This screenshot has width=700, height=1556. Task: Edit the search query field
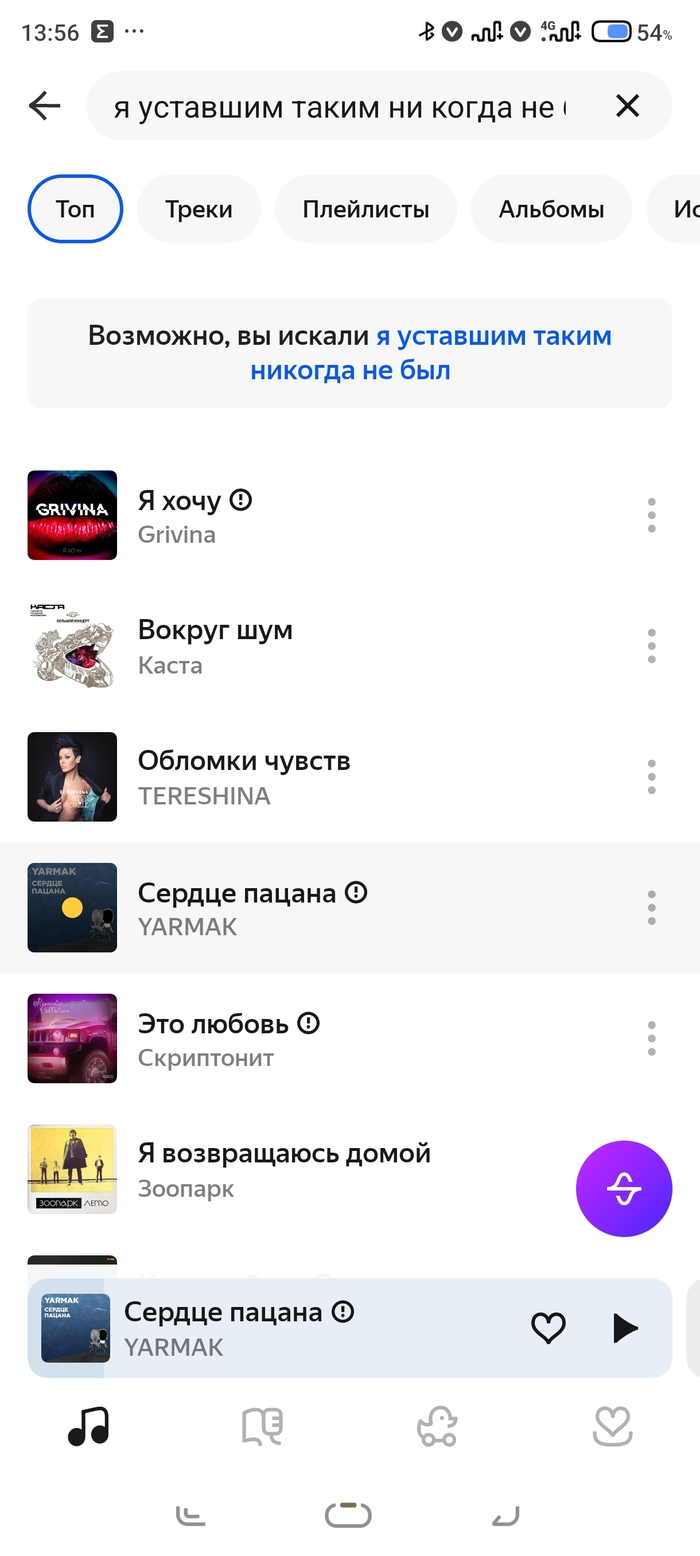340,106
